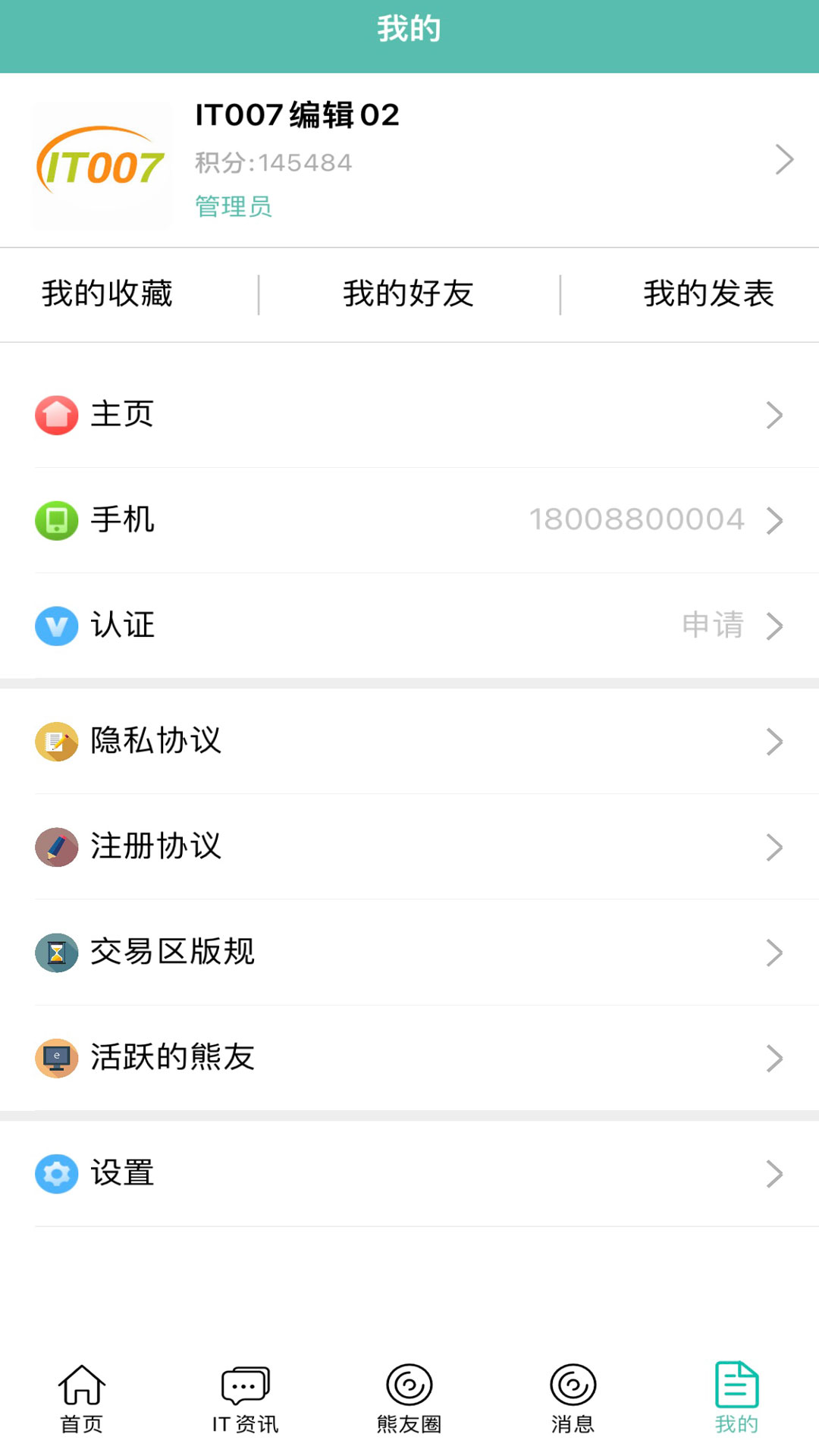
Task: Select the 交易区版规 hourglass icon
Action: (56, 952)
